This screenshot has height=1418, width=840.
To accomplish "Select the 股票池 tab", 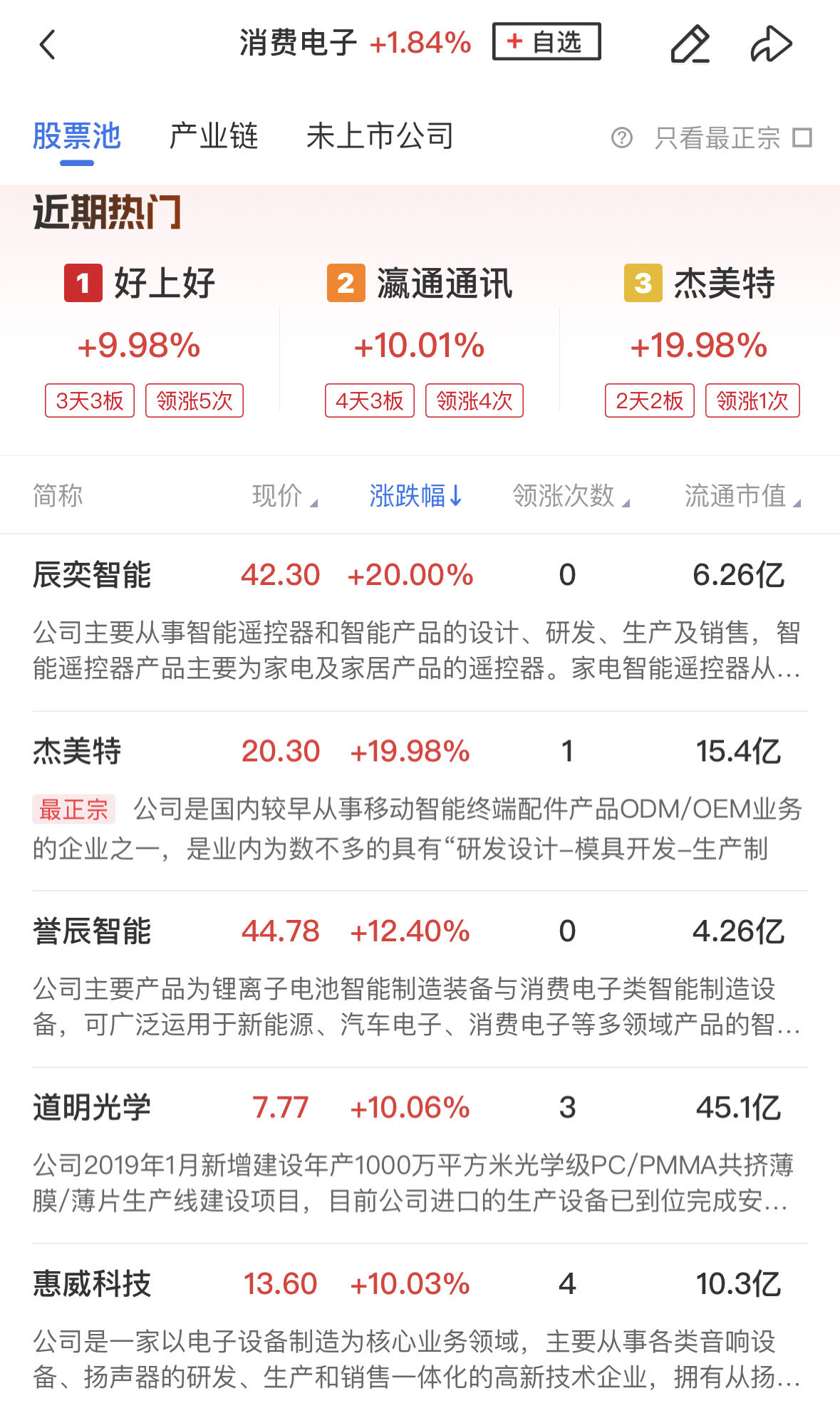I will tap(77, 136).
